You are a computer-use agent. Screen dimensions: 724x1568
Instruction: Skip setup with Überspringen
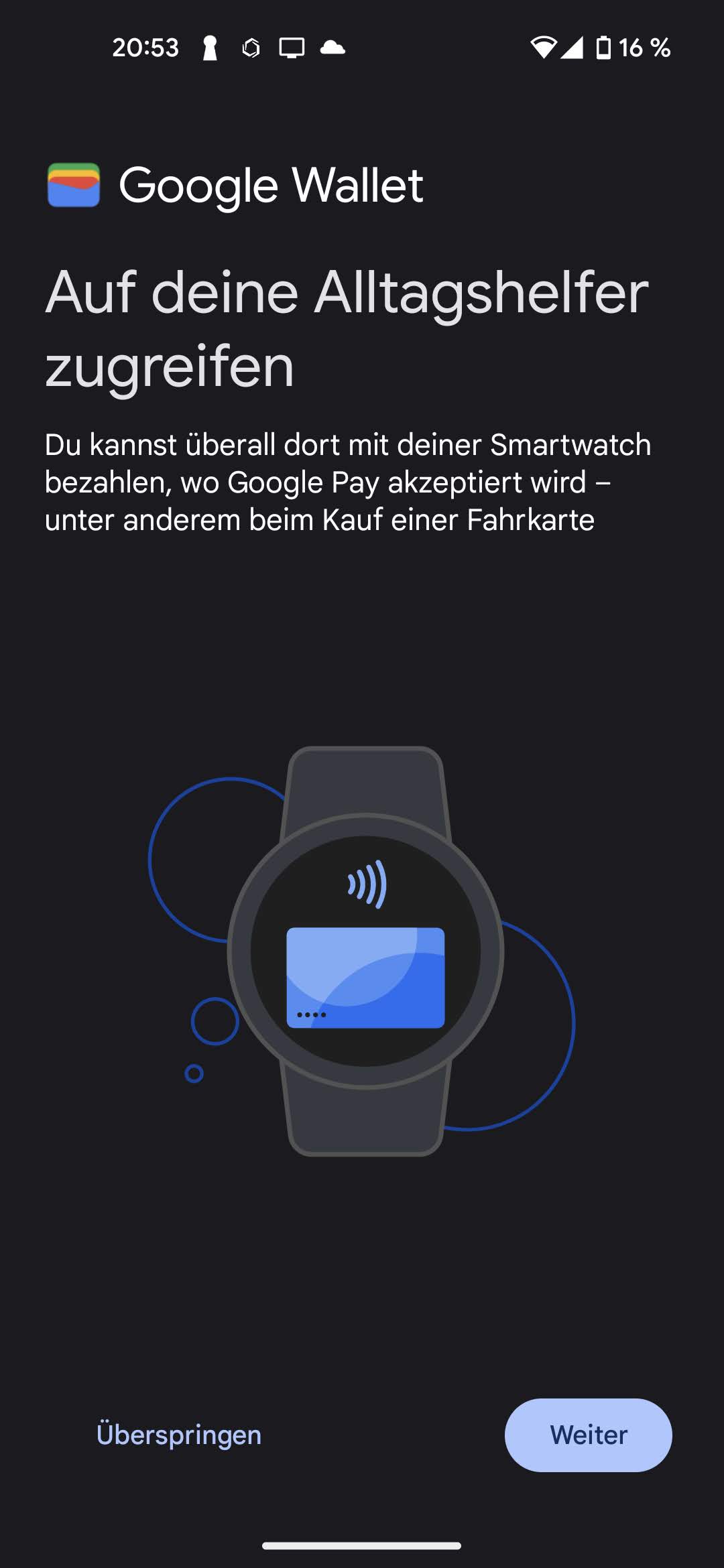coord(179,1435)
